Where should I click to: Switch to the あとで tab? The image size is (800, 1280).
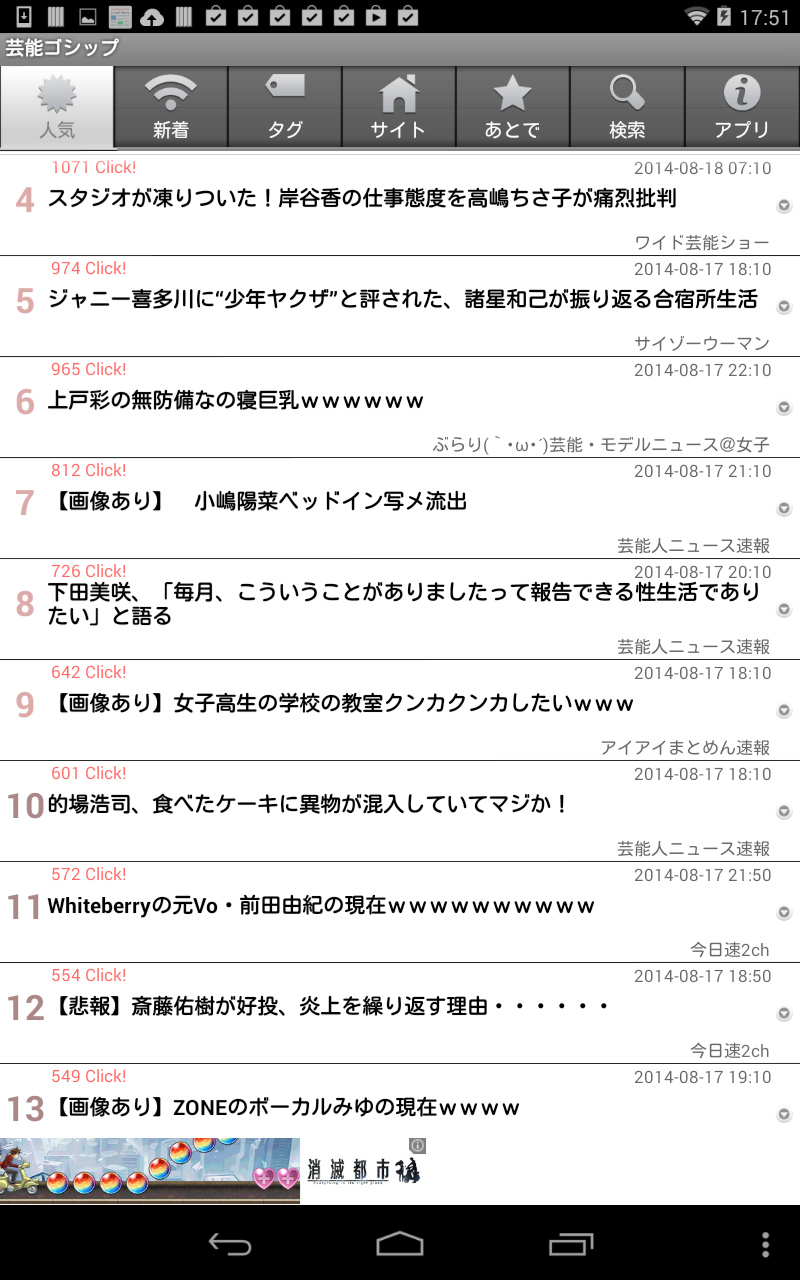pos(513,106)
